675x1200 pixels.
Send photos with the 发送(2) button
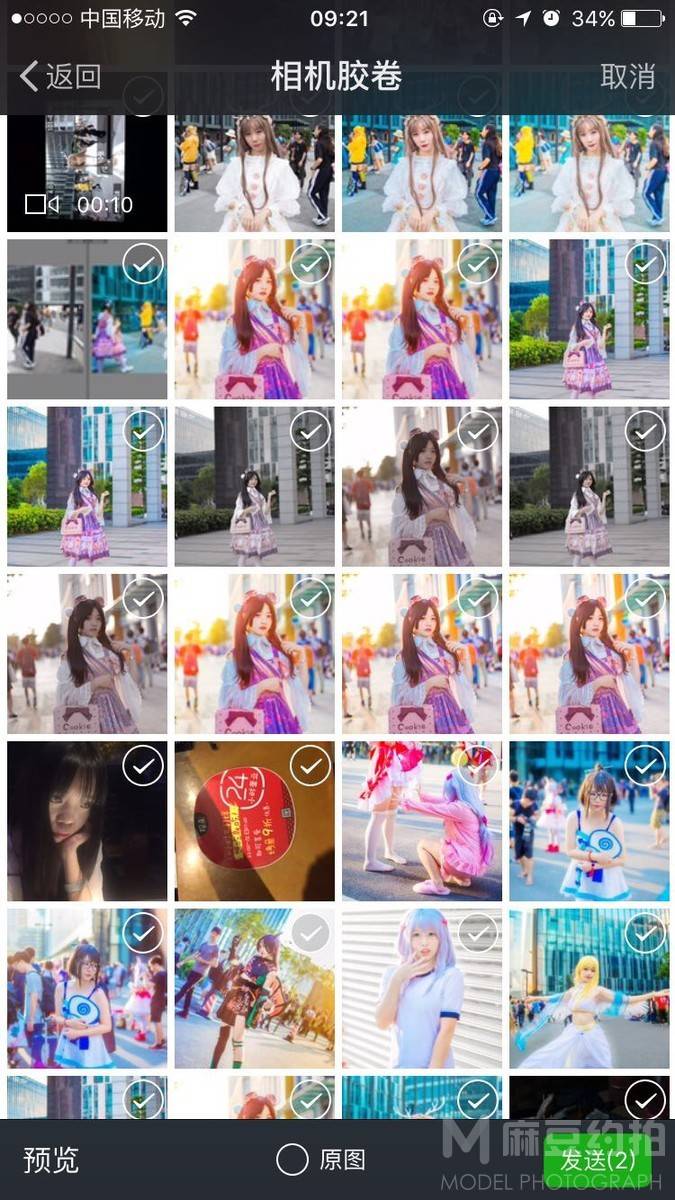pyautogui.click(x=597, y=1160)
